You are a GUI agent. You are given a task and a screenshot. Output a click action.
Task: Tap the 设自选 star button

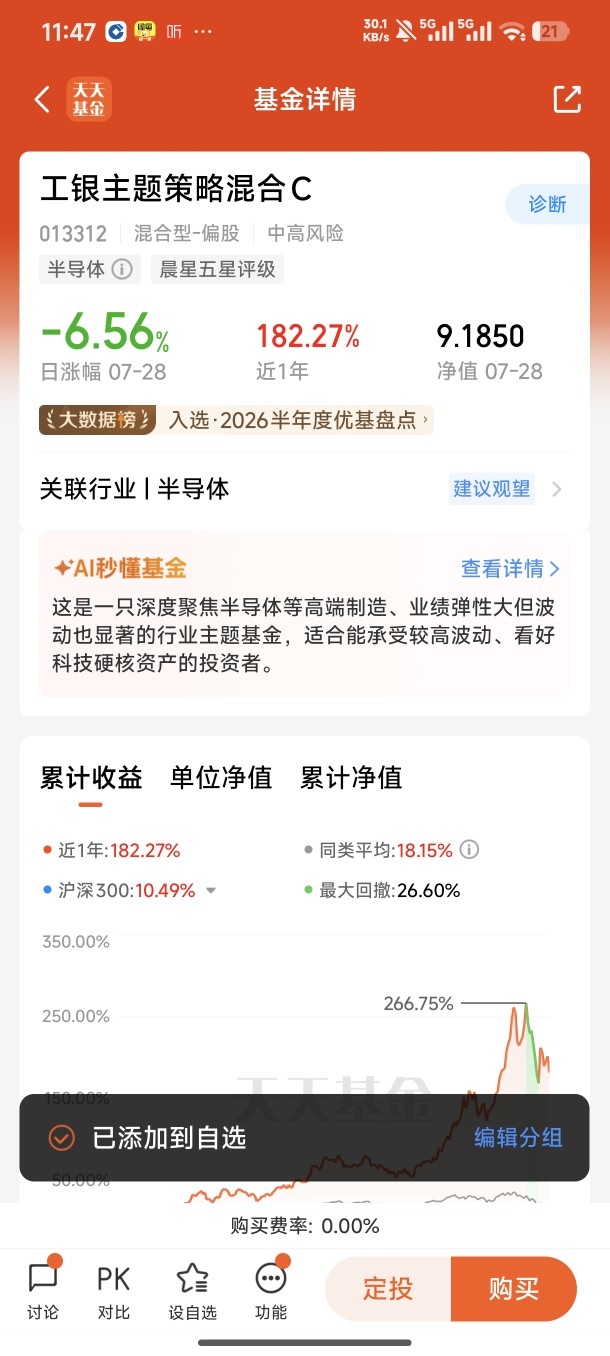click(192, 1290)
